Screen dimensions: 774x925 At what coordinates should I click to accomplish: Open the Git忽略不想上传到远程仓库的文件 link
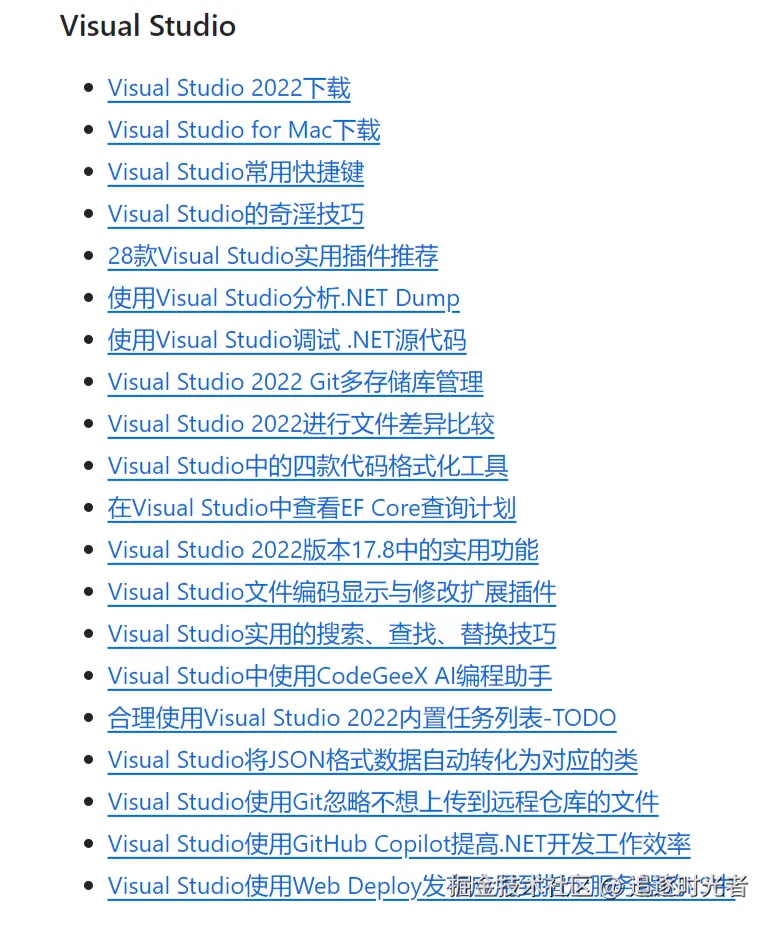pyautogui.click(x=476, y=802)
